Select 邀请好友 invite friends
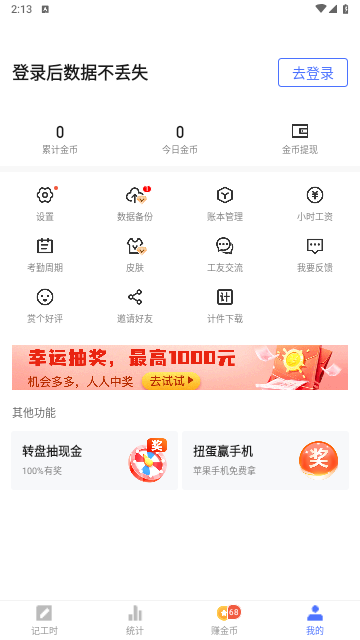Image resolution: width=360 pixels, height=640 pixels. [135, 306]
